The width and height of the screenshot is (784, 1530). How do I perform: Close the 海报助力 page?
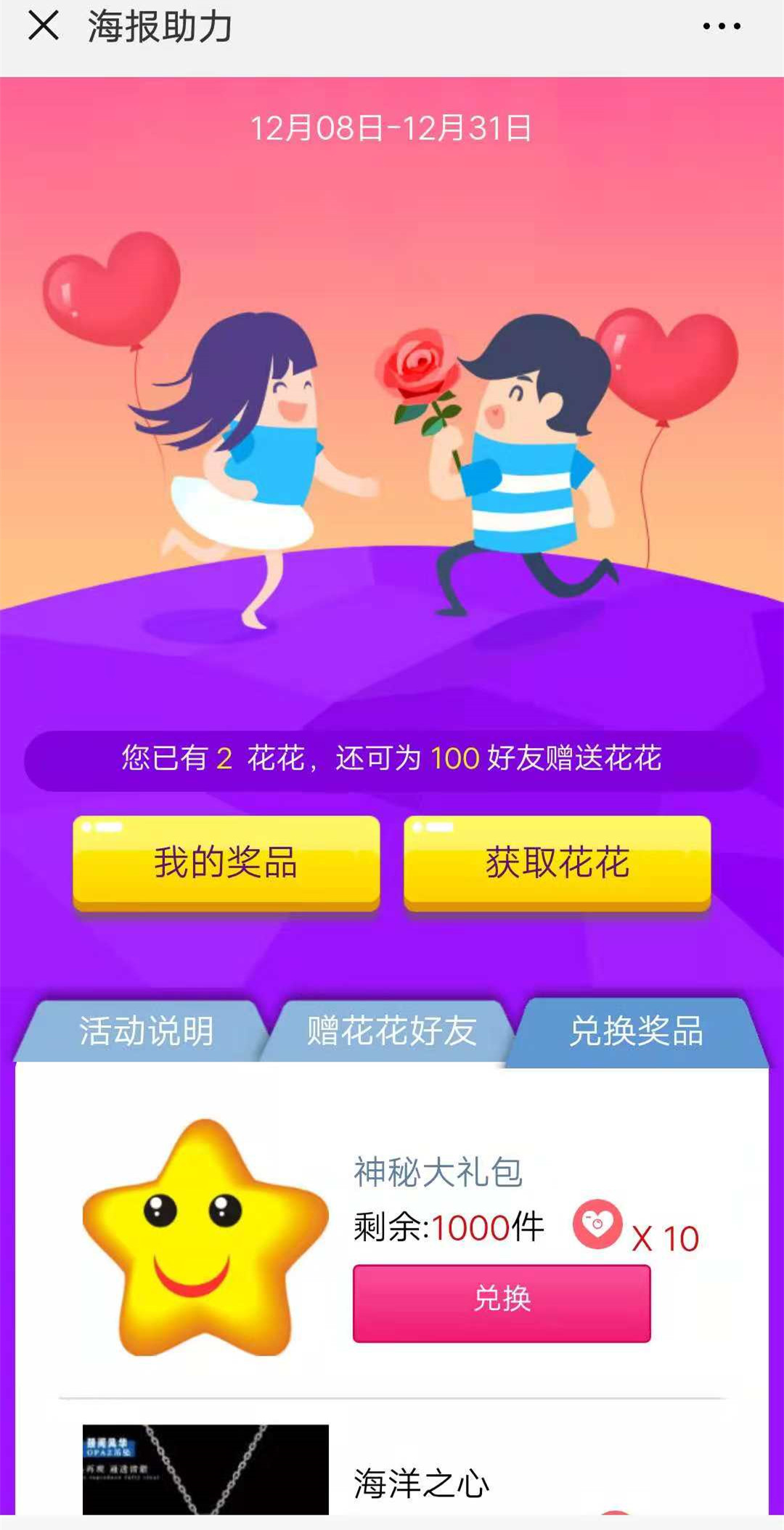tap(43, 27)
